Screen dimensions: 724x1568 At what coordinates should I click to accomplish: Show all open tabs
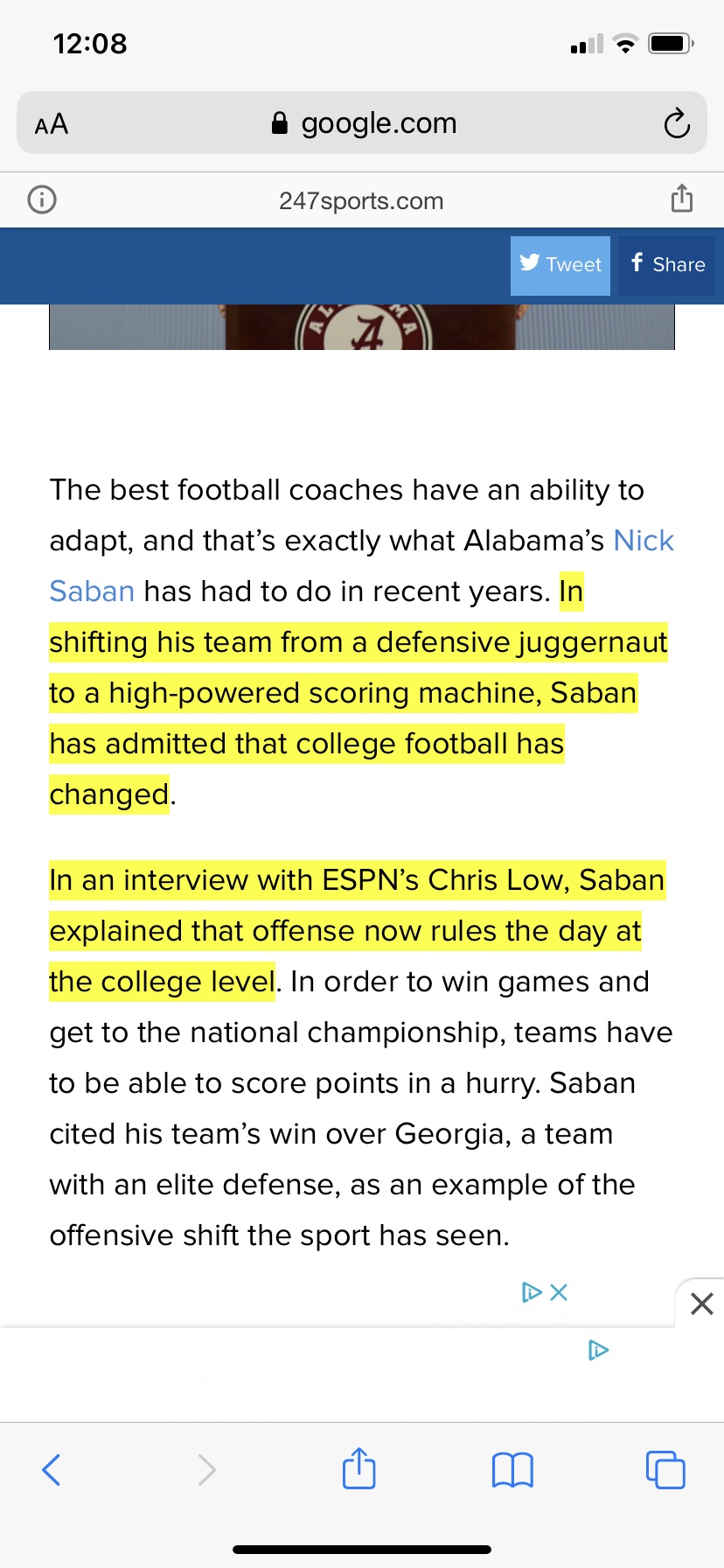[665, 1469]
